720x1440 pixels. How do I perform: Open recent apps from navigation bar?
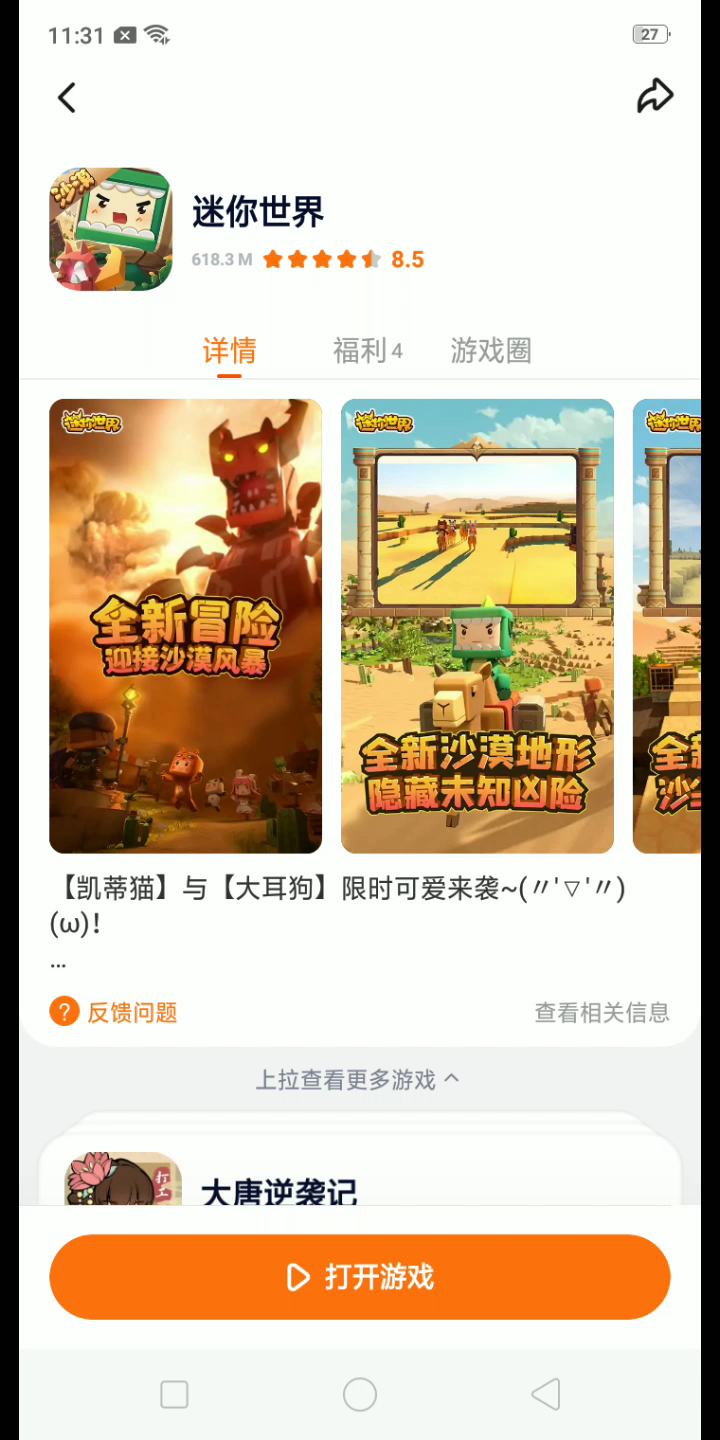[x=174, y=1394]
